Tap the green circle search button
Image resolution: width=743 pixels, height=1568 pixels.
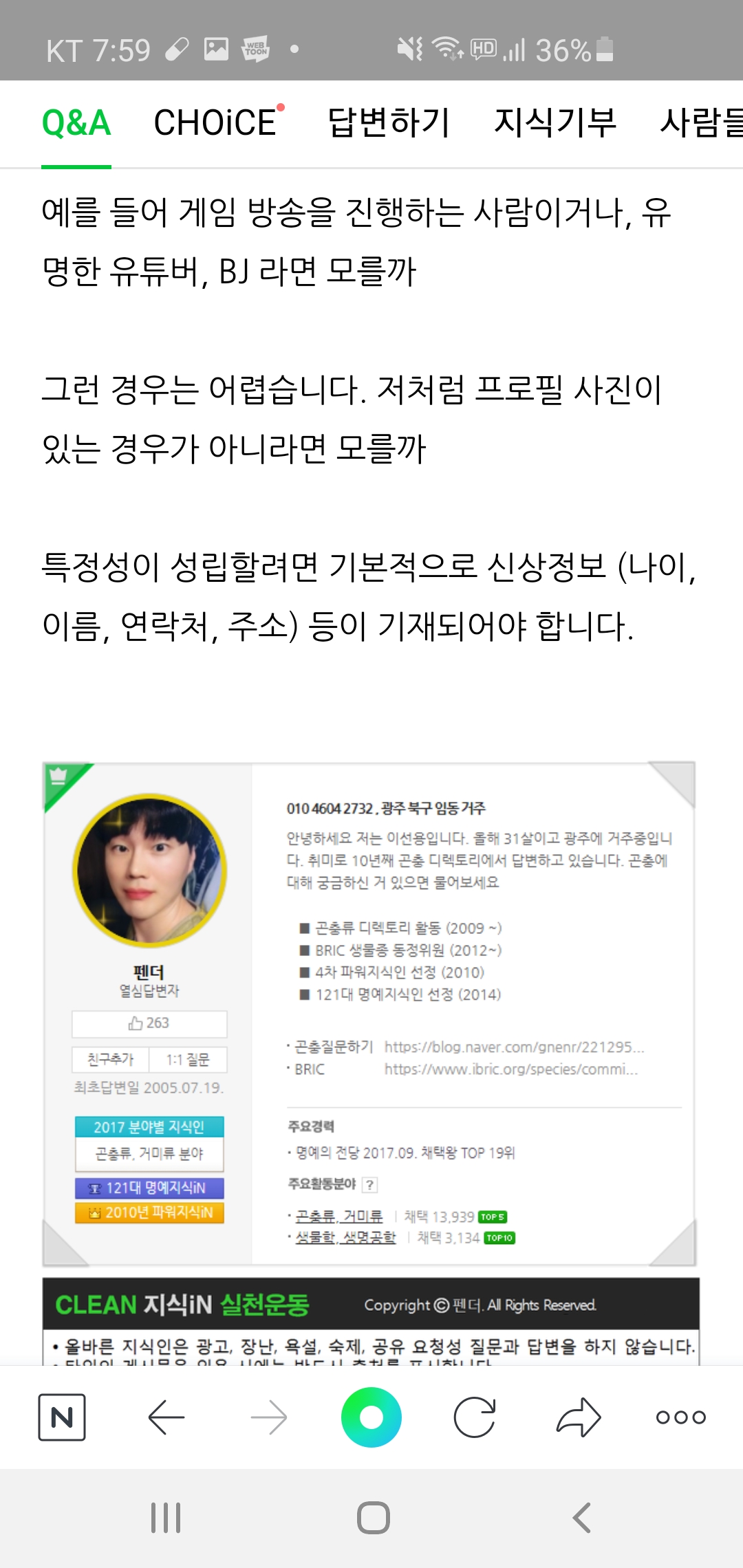(371, 1417)
